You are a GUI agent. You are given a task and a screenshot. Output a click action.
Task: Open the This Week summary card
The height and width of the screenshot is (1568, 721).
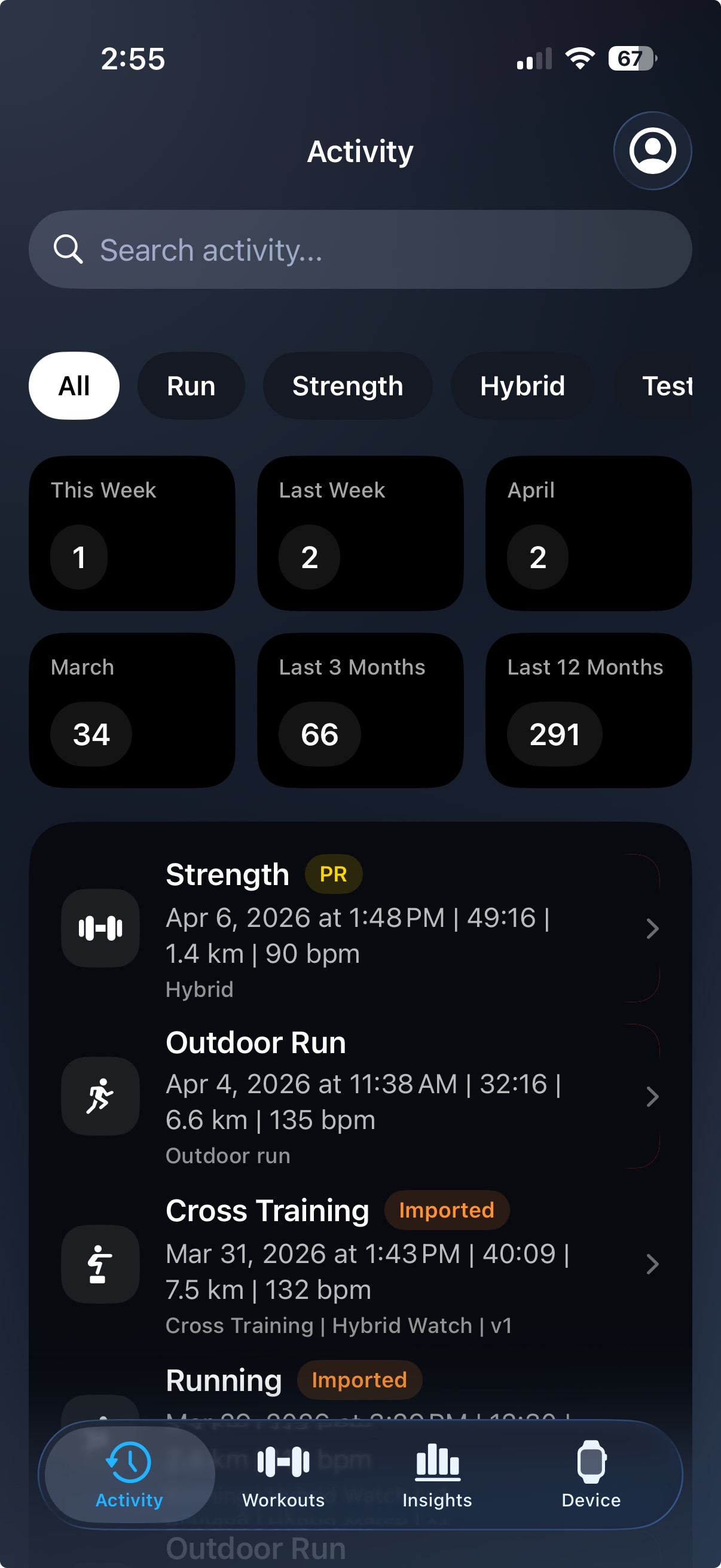coord(132,533)
